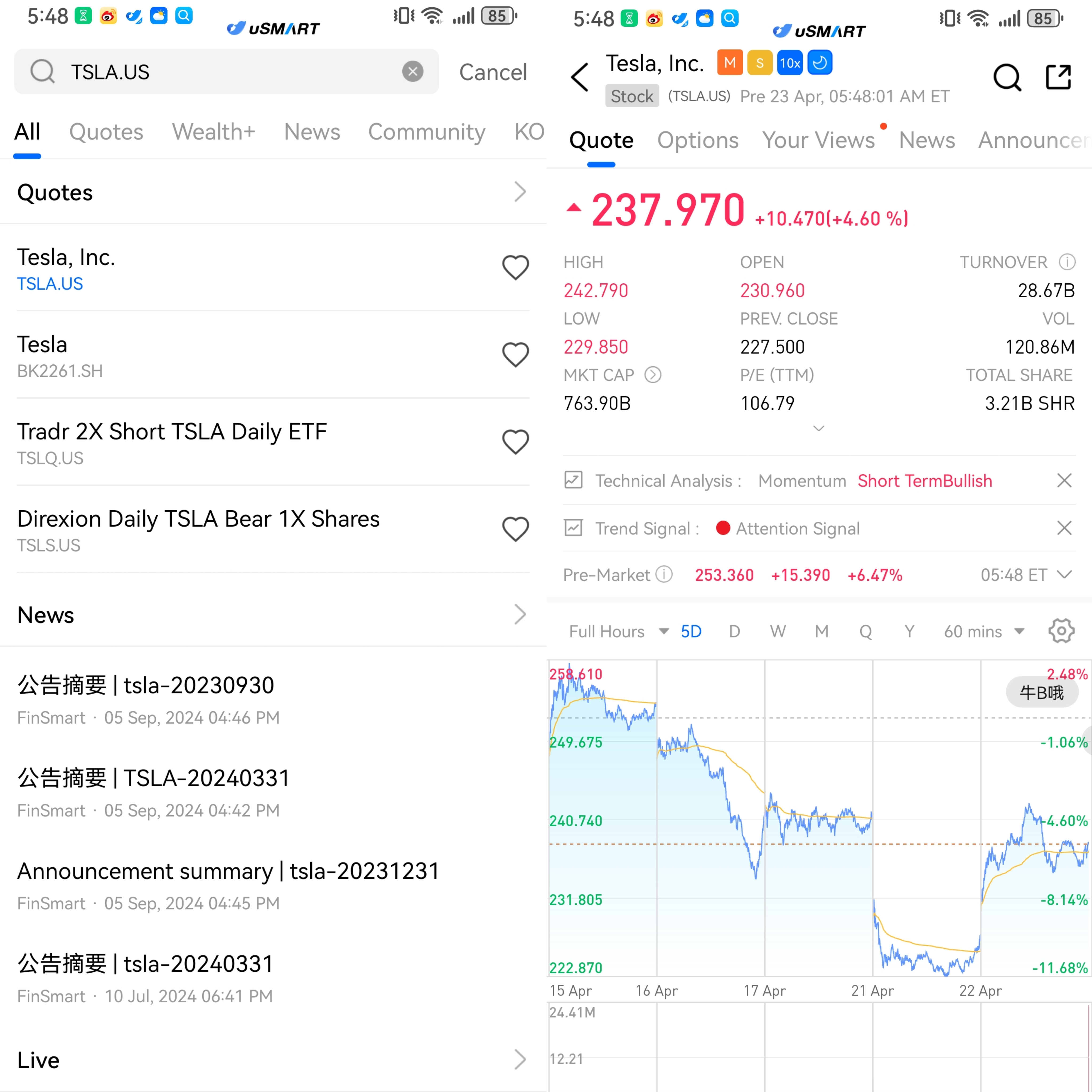Share the Tesla stock page
The height and width of the screenshot is (1092, 1092).
tap(1058, 77)
